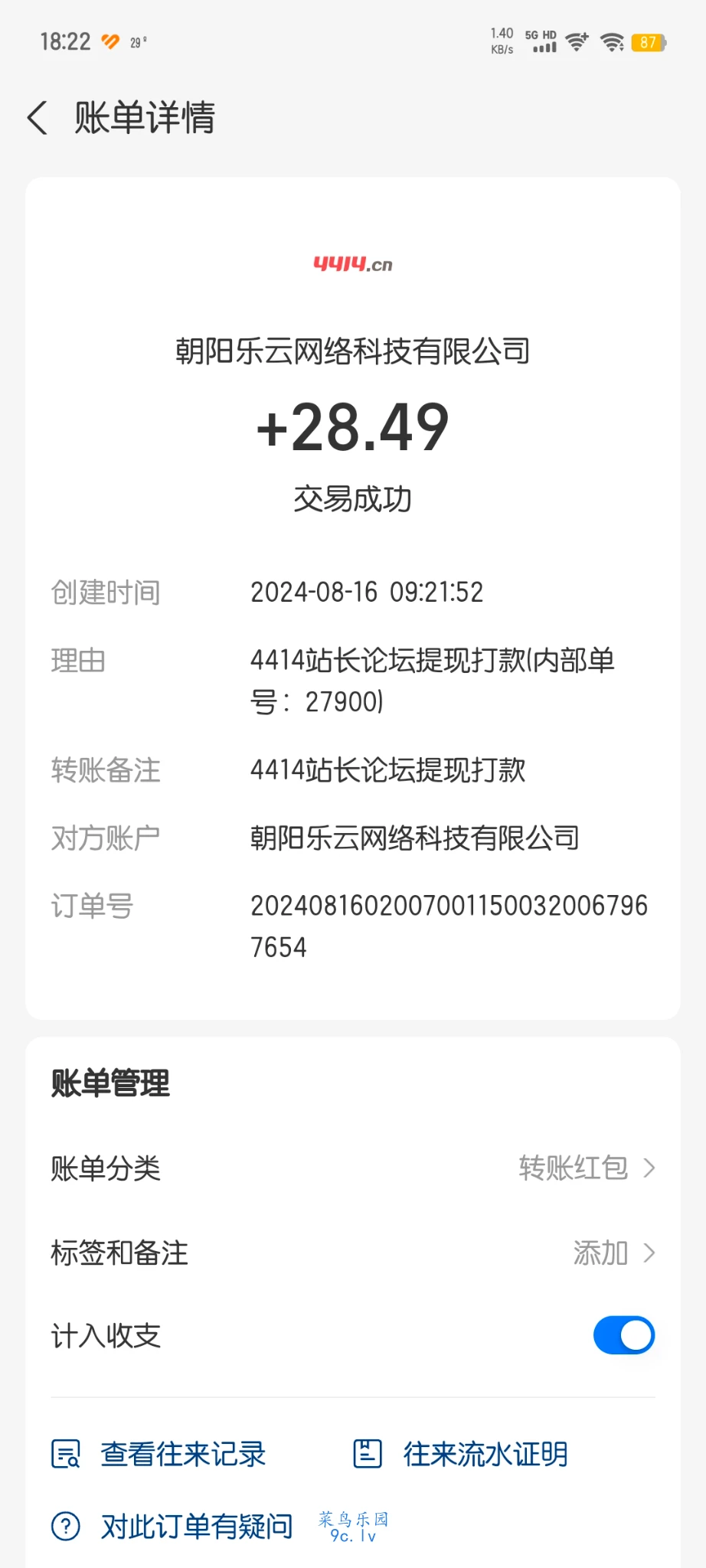Toggle off 计入收支 switch
Screen dimensions: 706x1568
[x=623, y=1336]
